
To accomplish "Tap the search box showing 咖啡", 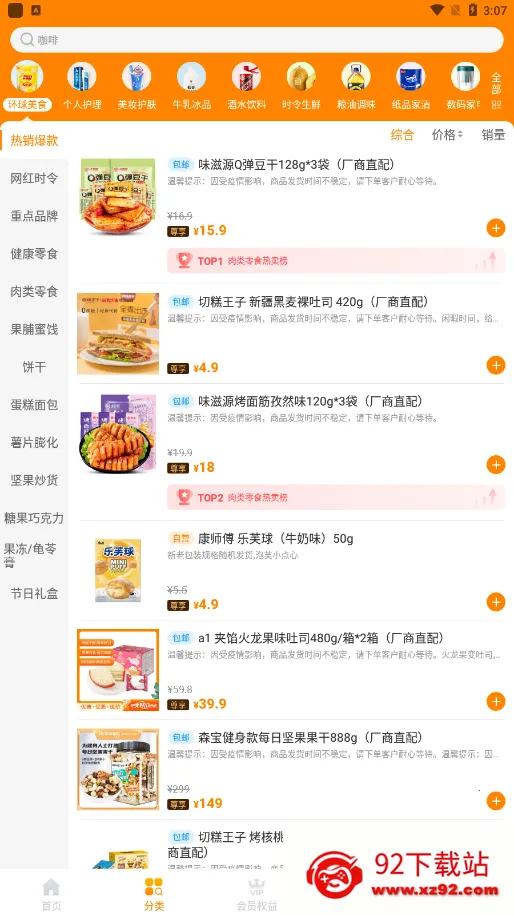I will click(x=257, y=40).
